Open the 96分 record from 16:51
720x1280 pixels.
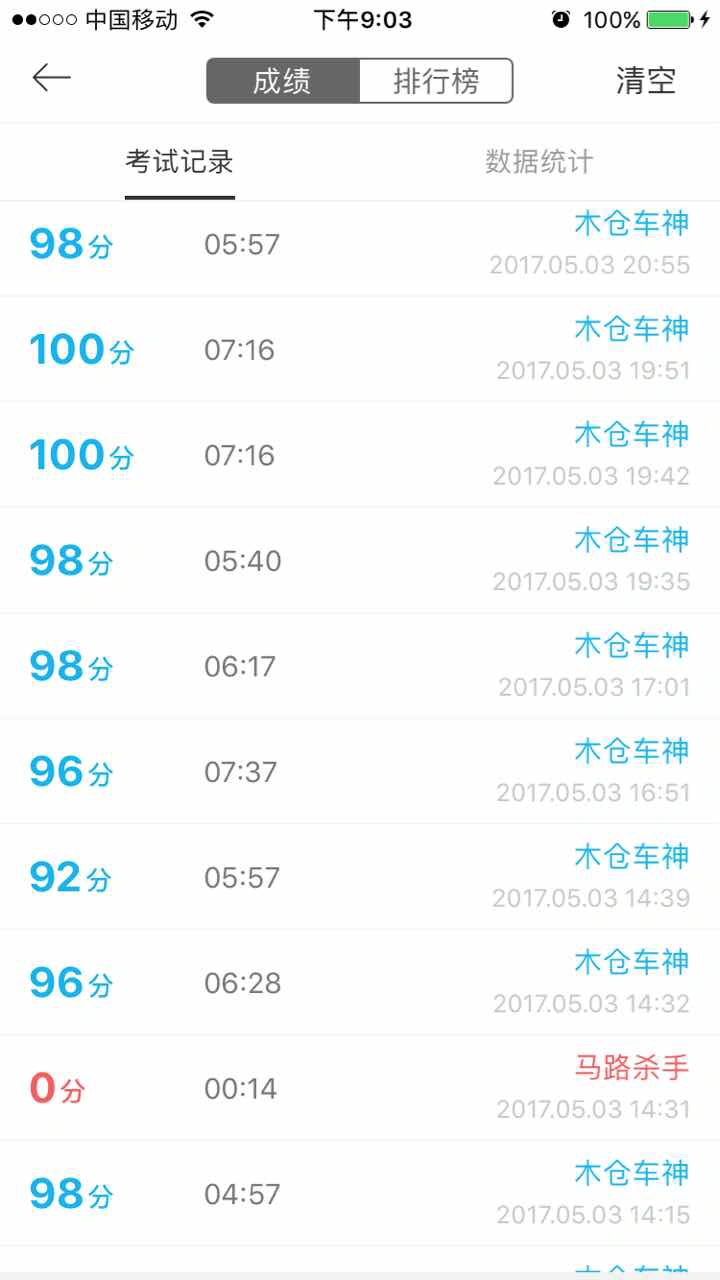[360, 771]
